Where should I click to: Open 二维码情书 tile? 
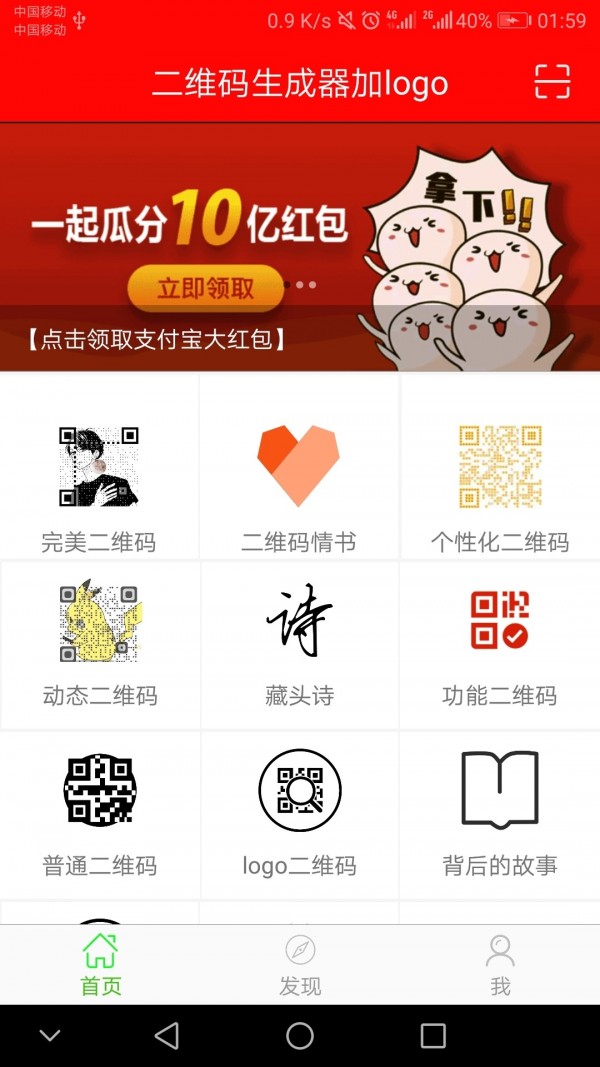point(299,485)
